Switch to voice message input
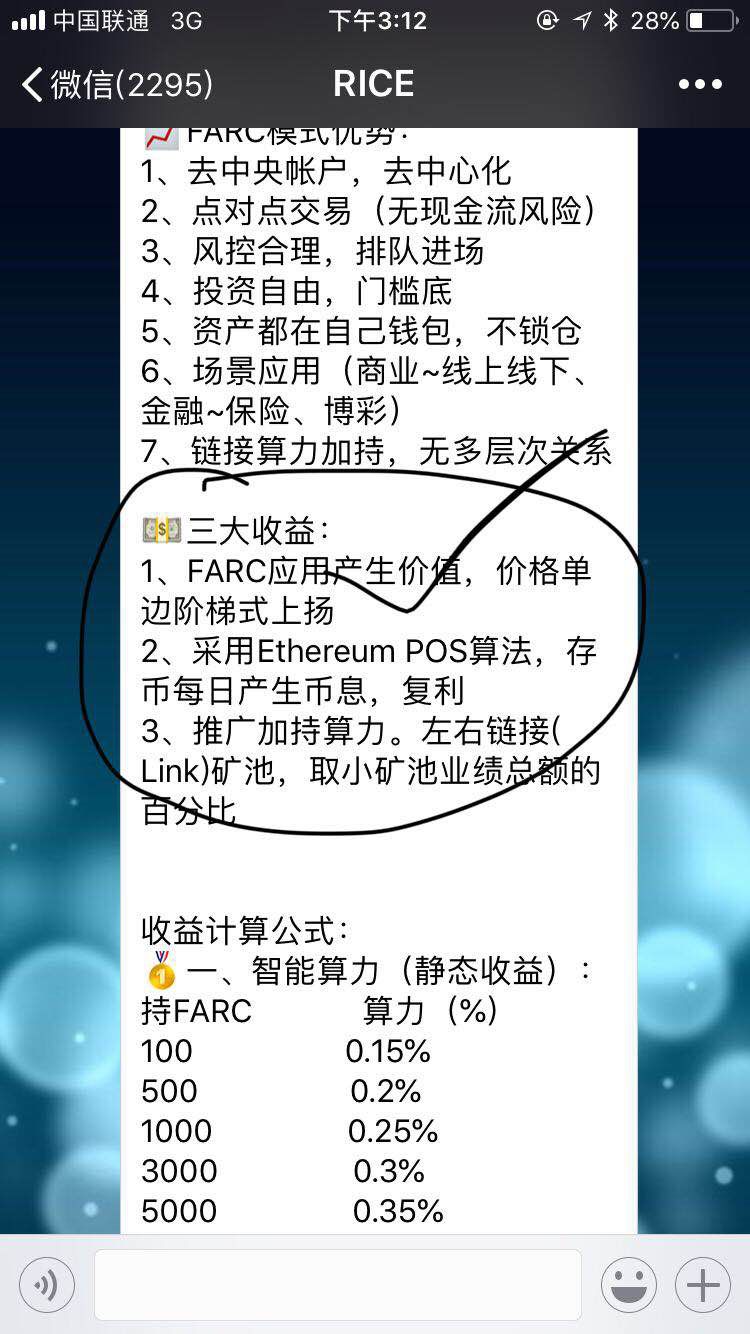This screenshot has width=750, height=1334. coord(46,1285)
